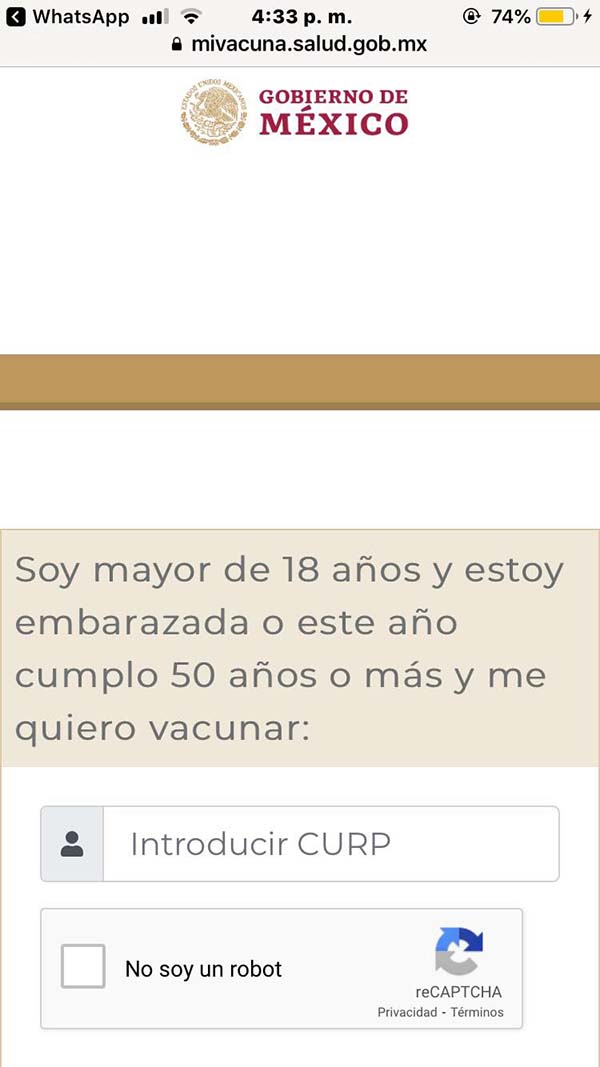Viewport: 600px width, 1067px height.
Task: Open the reCAPTCHA Términos link
Action: coord(477,1012)
